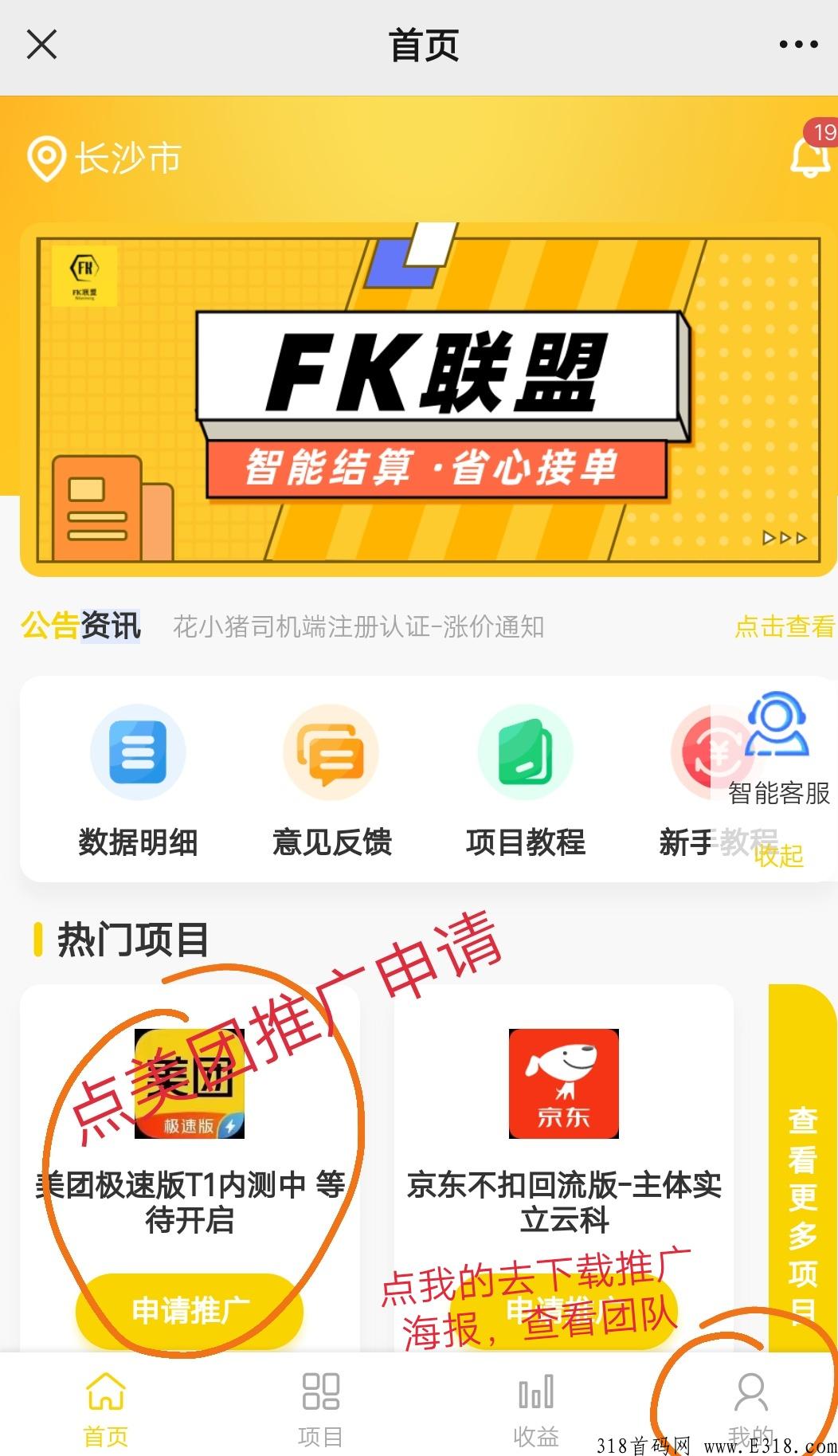
Task: Contact 智能客服 support
Action: [778, 749]
